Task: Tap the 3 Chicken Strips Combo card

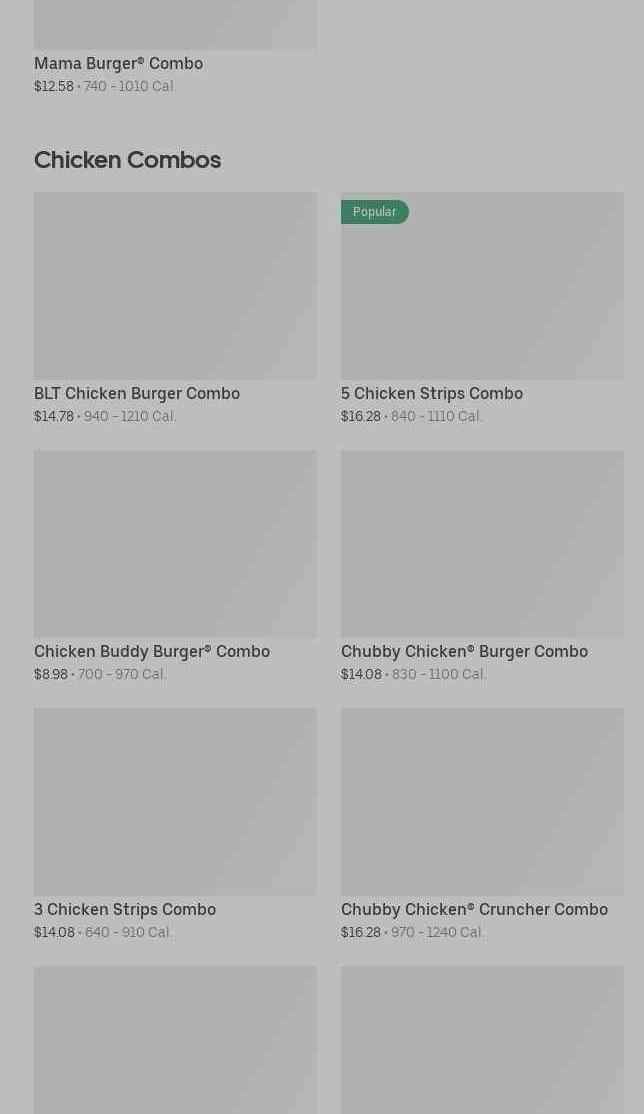Action: (175, 824)
